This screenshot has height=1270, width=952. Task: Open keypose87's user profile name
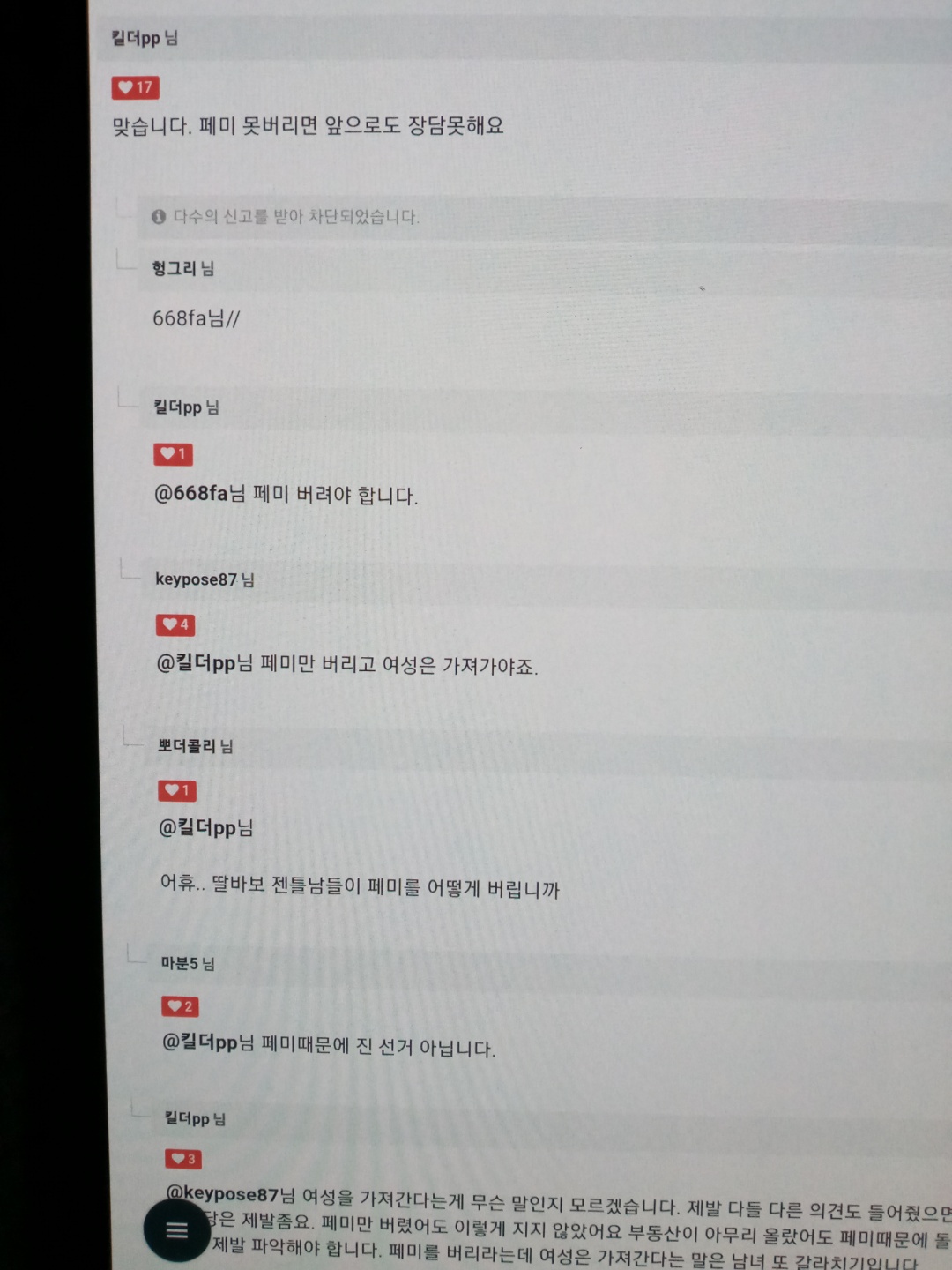tap(196, 579)
